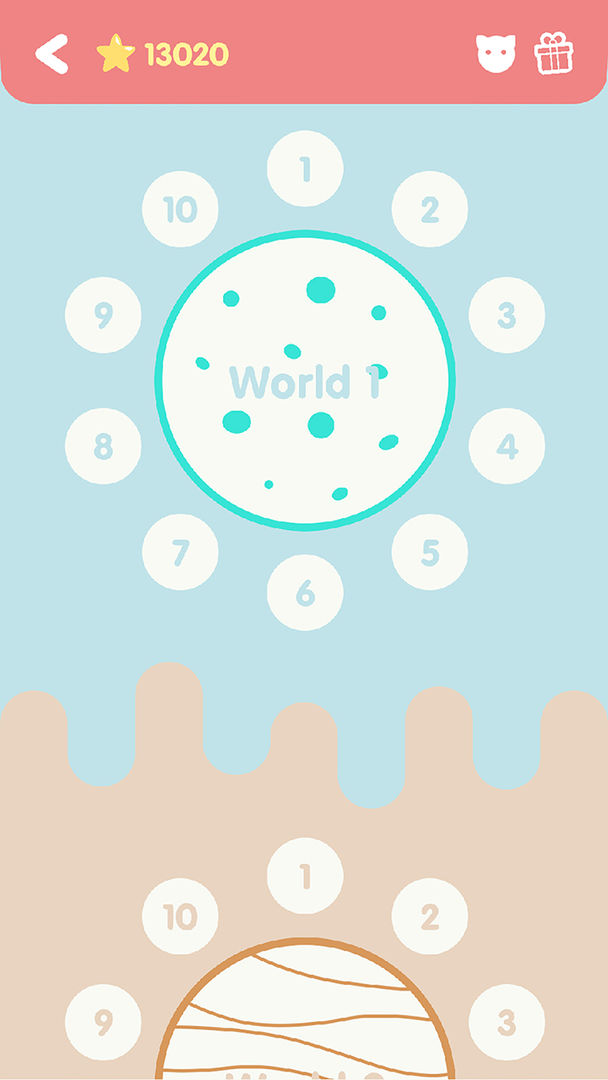Play level 3 of World 1
Viewport: 608px width, 1080px height.
coord(507,315)
